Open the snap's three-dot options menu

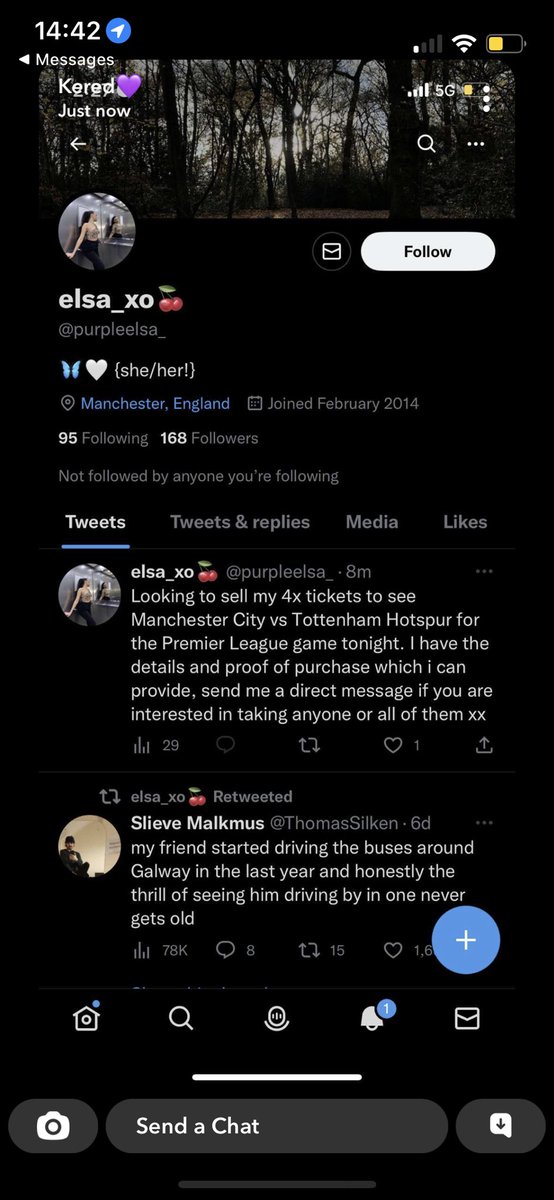tap(486, 98)
